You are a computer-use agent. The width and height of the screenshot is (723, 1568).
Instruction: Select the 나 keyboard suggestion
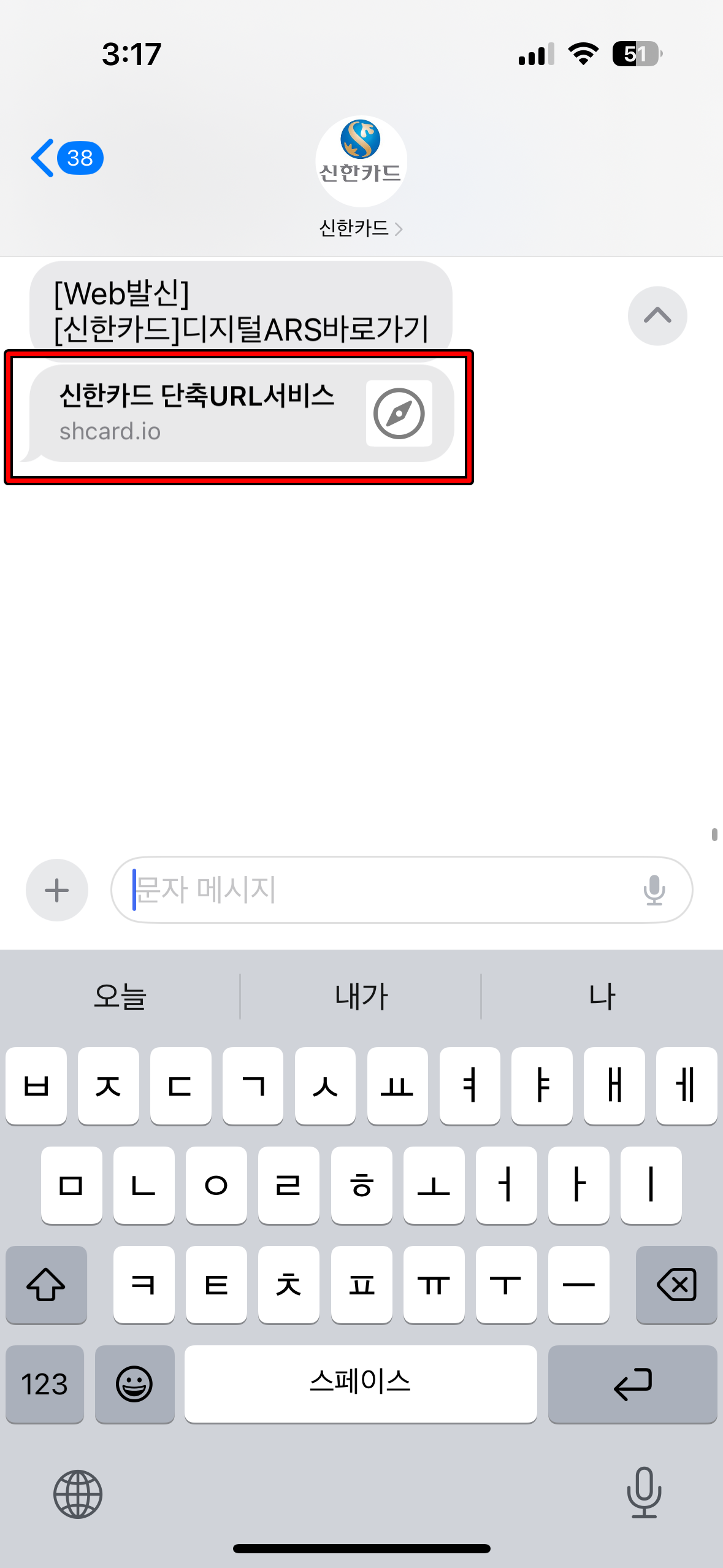602,997
